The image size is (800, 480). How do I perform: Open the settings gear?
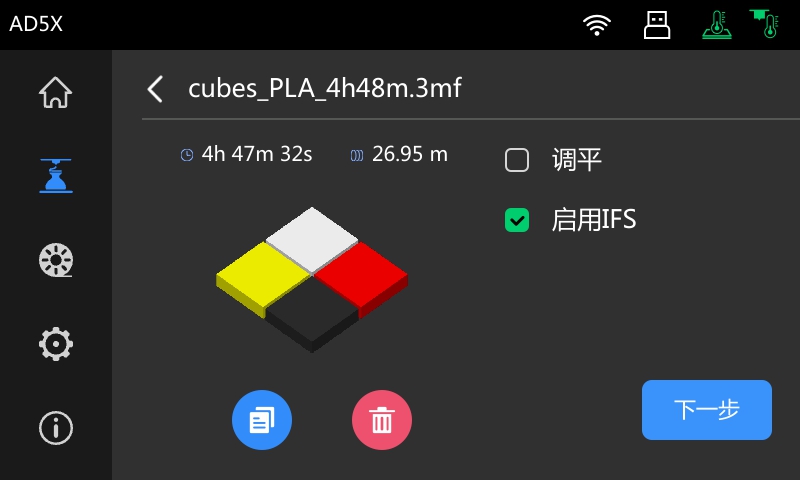[x=56, y=344]
